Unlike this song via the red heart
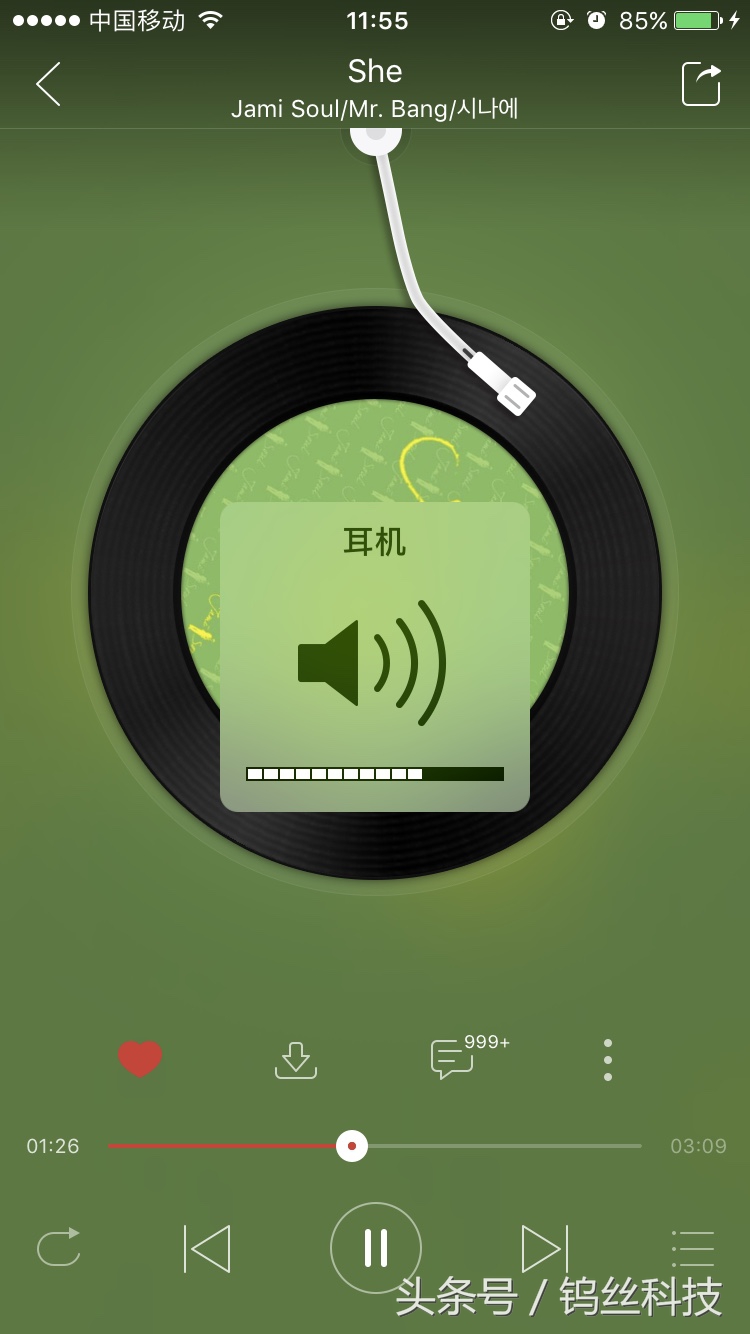The width and height of the screenshot is (750, 1334). (140, 1059)
